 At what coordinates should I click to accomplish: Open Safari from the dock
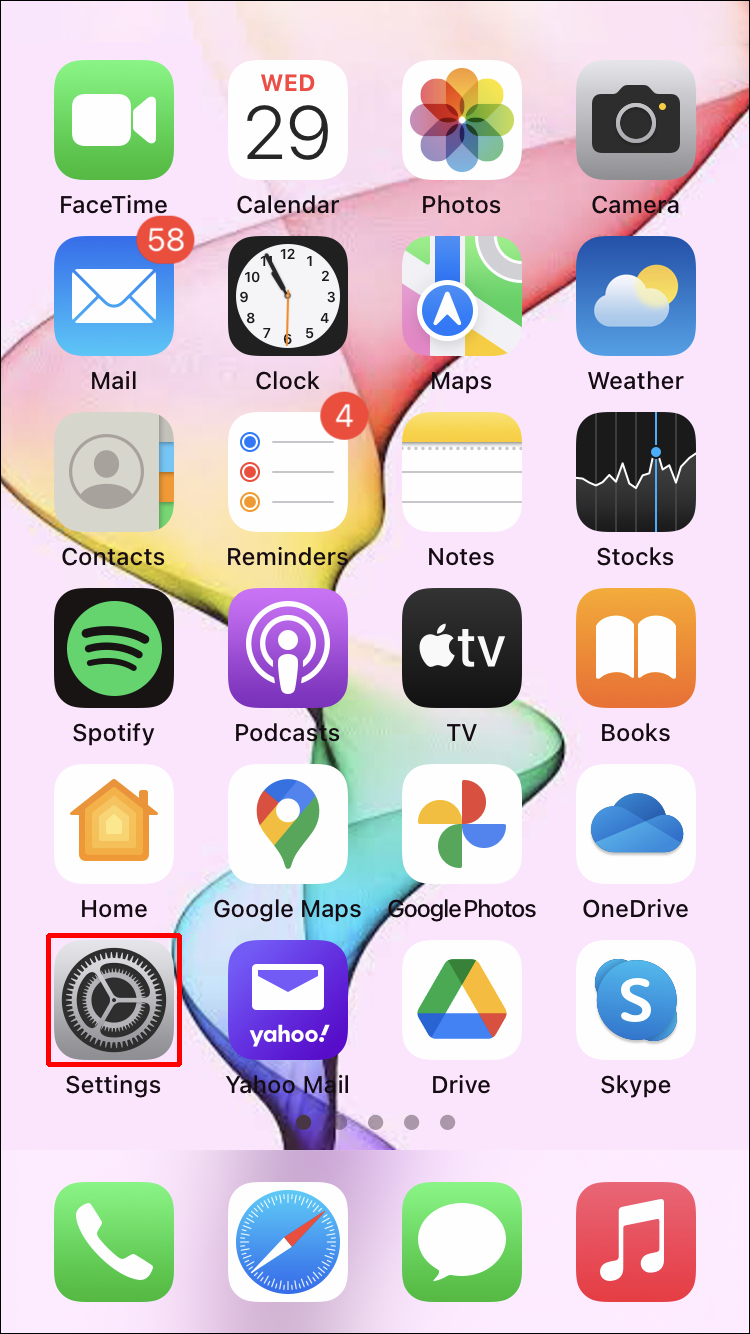288,1242
